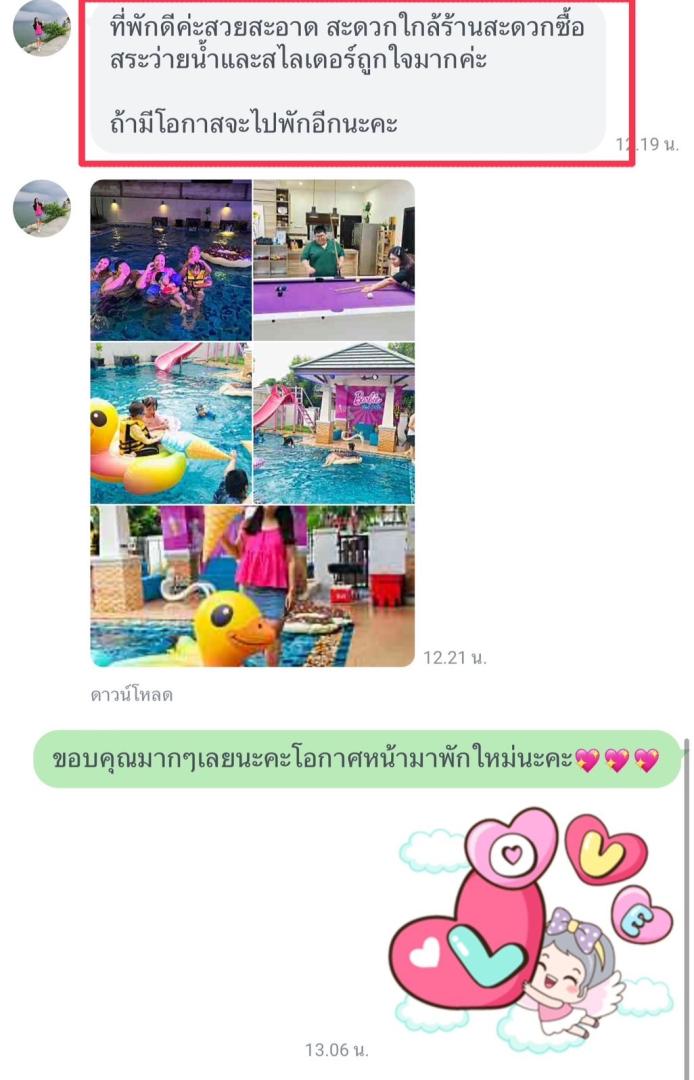Open sender's avatar beside the review message
694x1080 pixels.
pyautogui.click(x=41, y=26)
